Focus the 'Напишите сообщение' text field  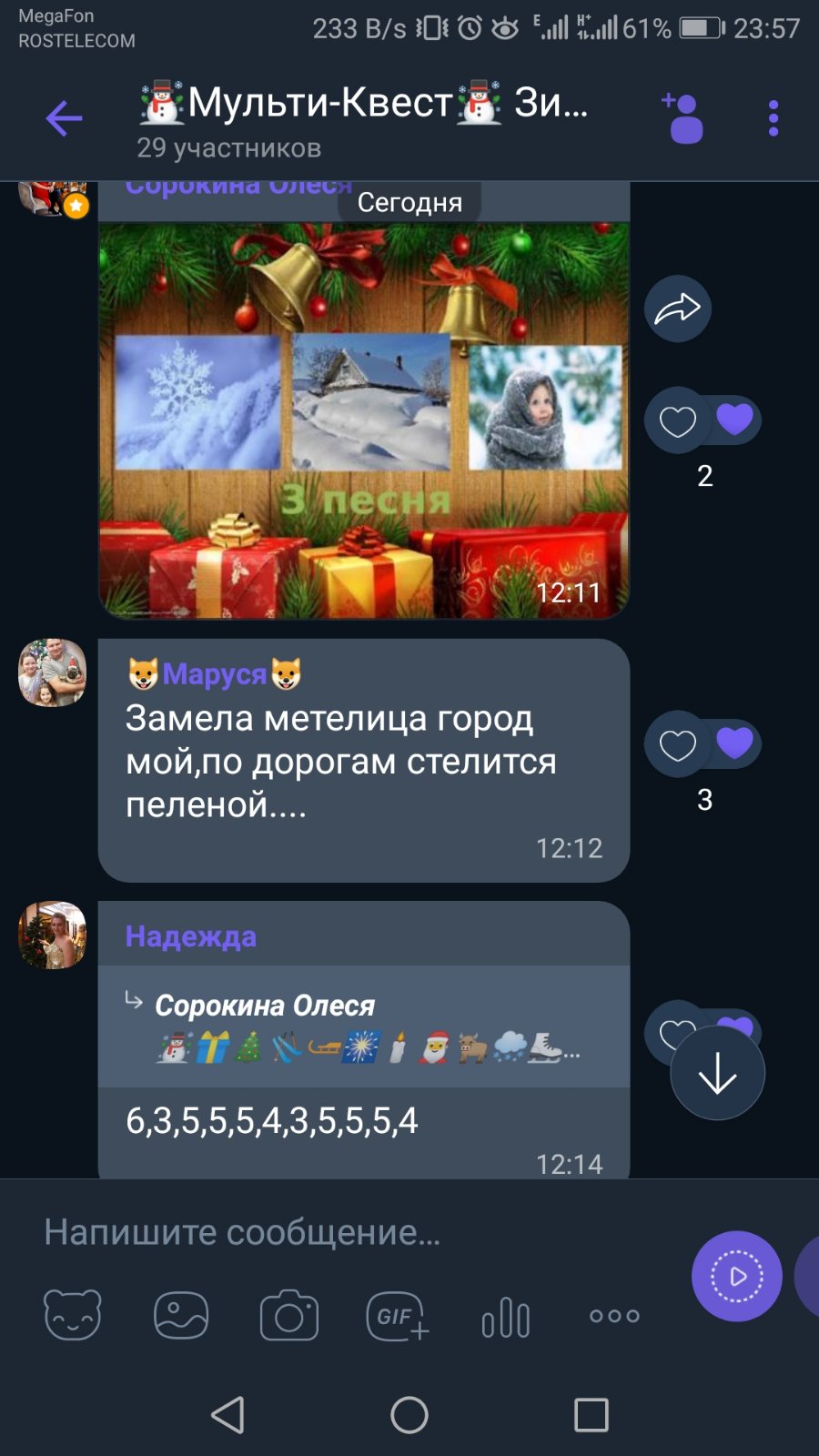point(355,1232)
